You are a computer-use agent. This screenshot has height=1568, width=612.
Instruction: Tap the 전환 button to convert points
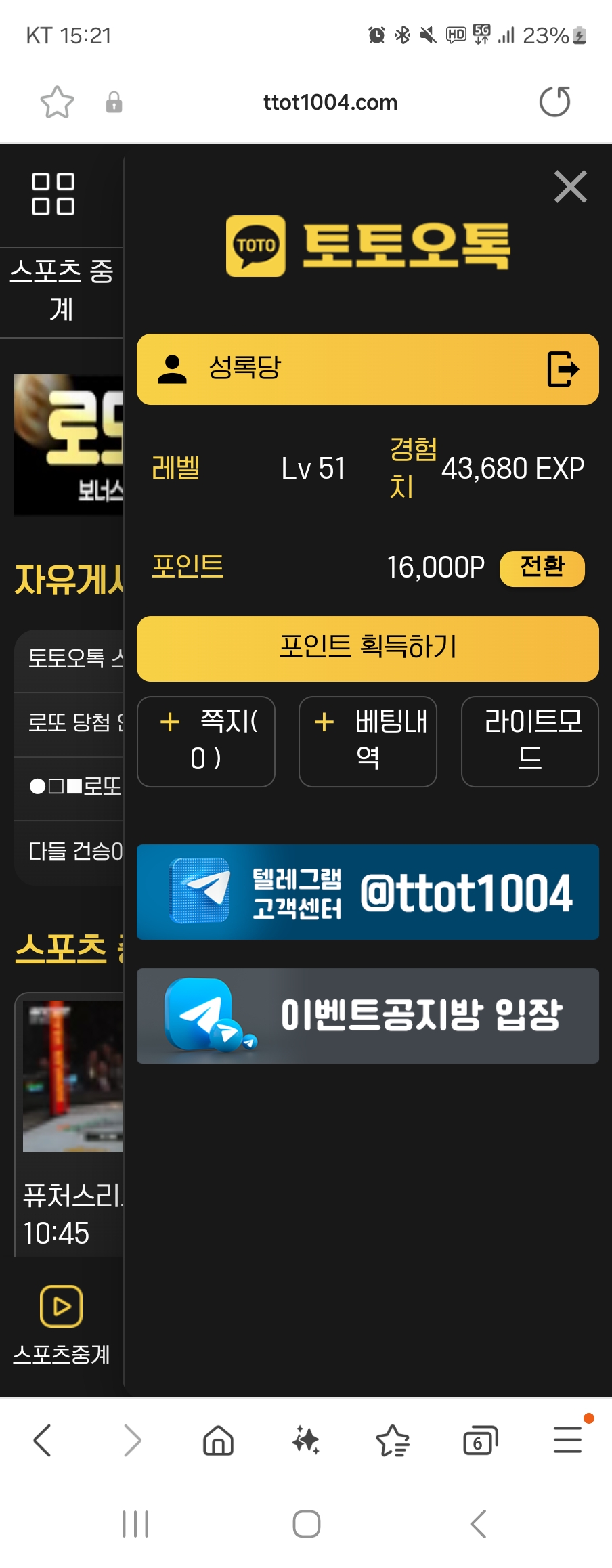coord(542,567)
